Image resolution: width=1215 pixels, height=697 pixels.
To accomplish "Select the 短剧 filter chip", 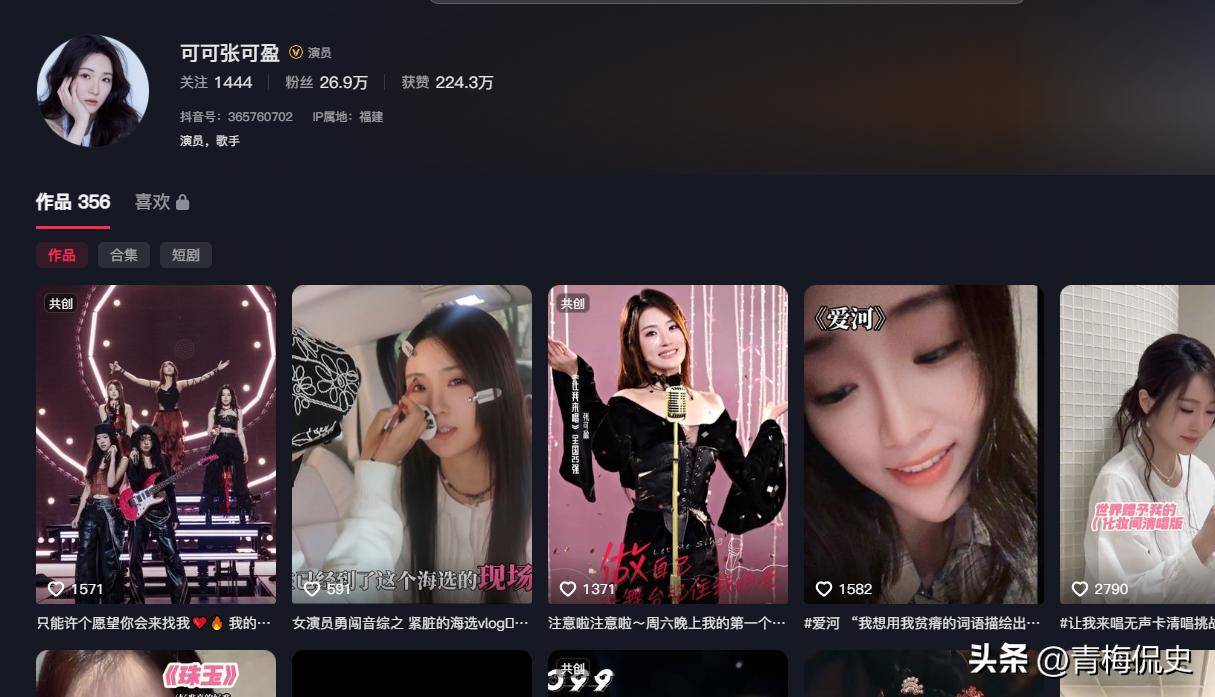I will [186, 255].
